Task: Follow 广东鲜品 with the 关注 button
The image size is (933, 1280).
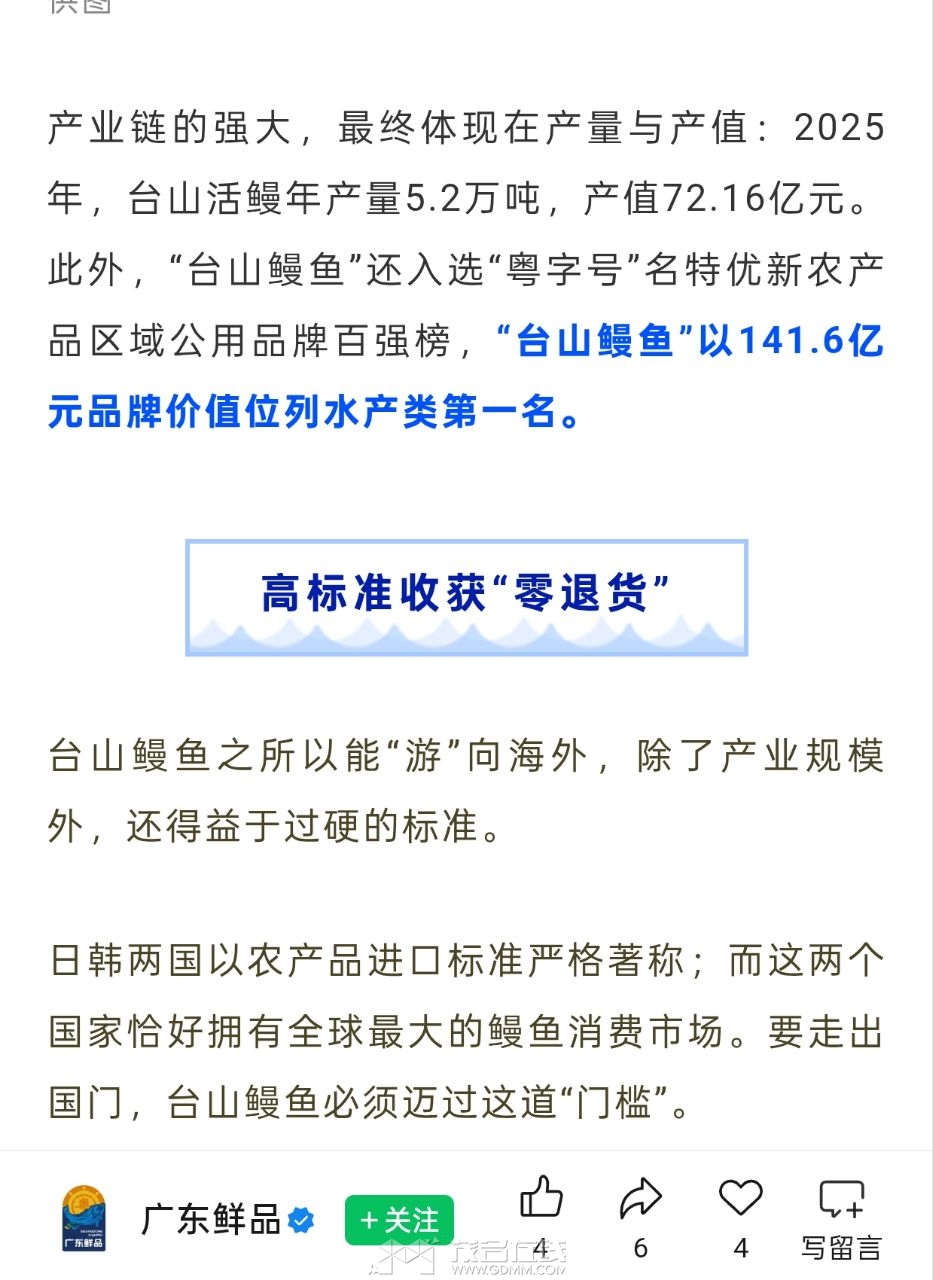Action: click(x=399, y=1220)
